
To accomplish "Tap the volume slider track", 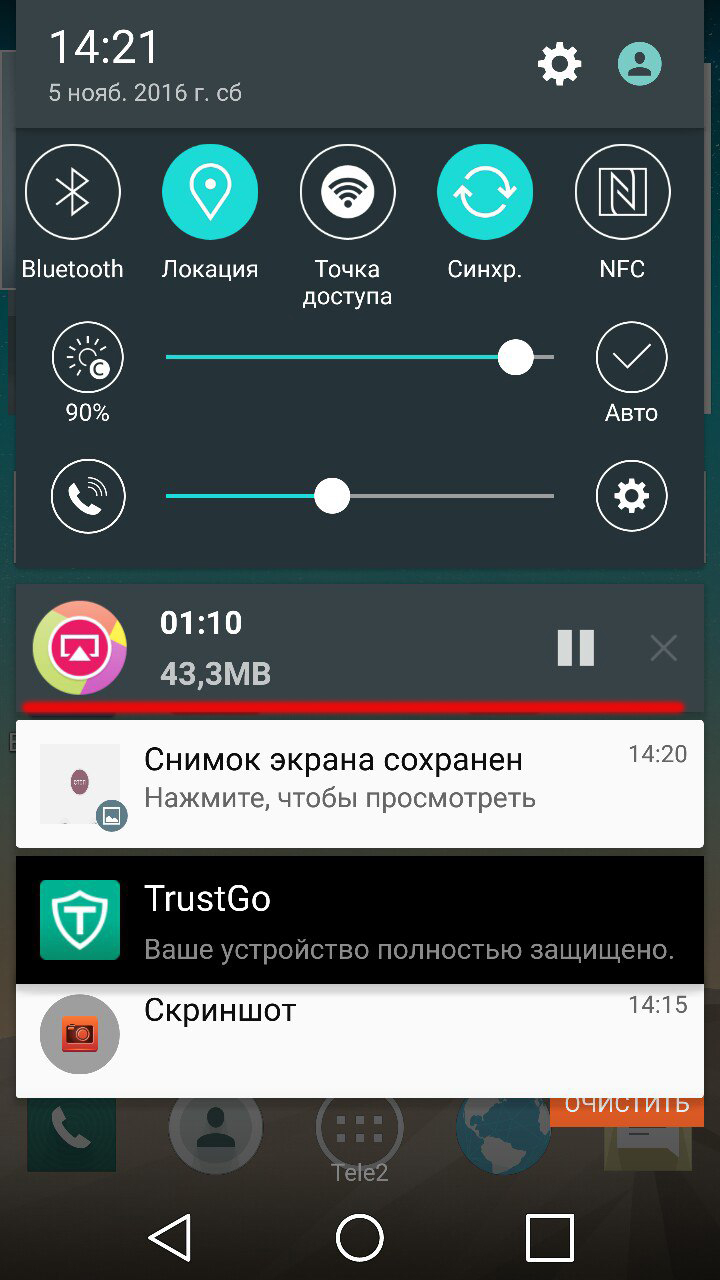I will (x=360, y=496).
